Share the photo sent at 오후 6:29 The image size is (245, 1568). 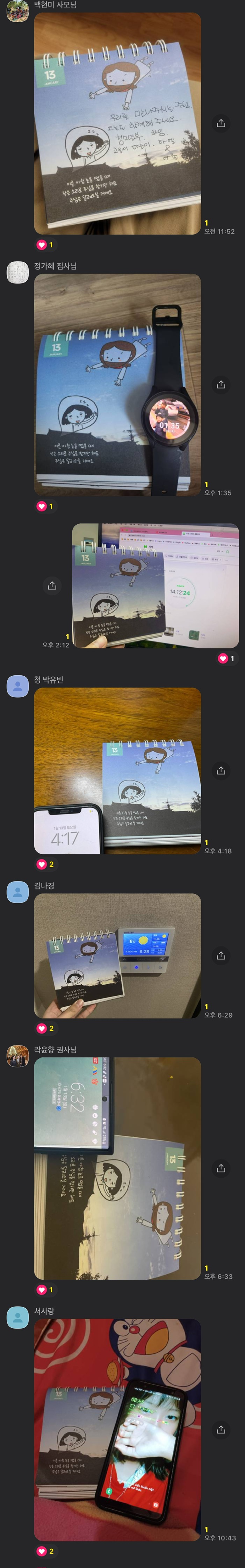coord(221,956)
